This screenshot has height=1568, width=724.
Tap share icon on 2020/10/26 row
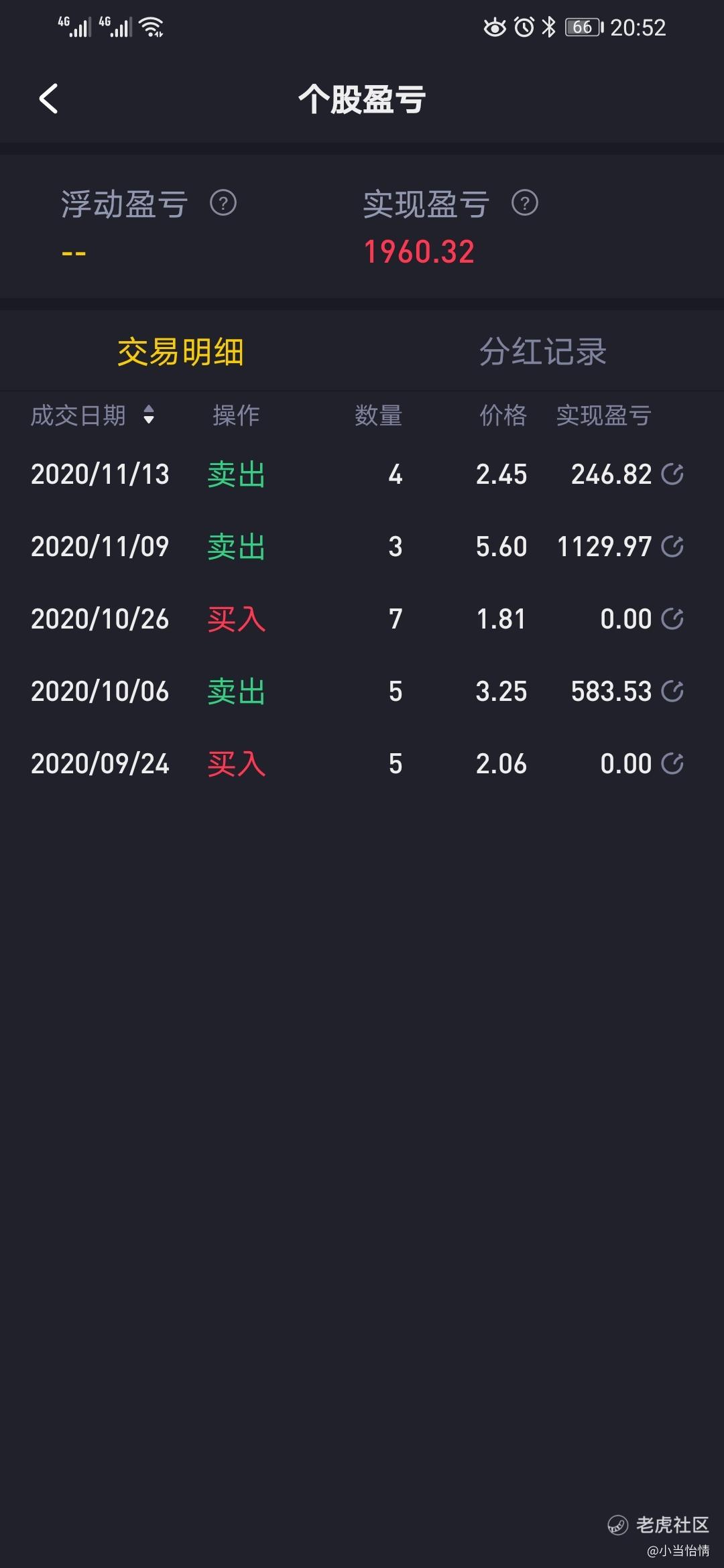pyautogui.click(x=672, y=619)
